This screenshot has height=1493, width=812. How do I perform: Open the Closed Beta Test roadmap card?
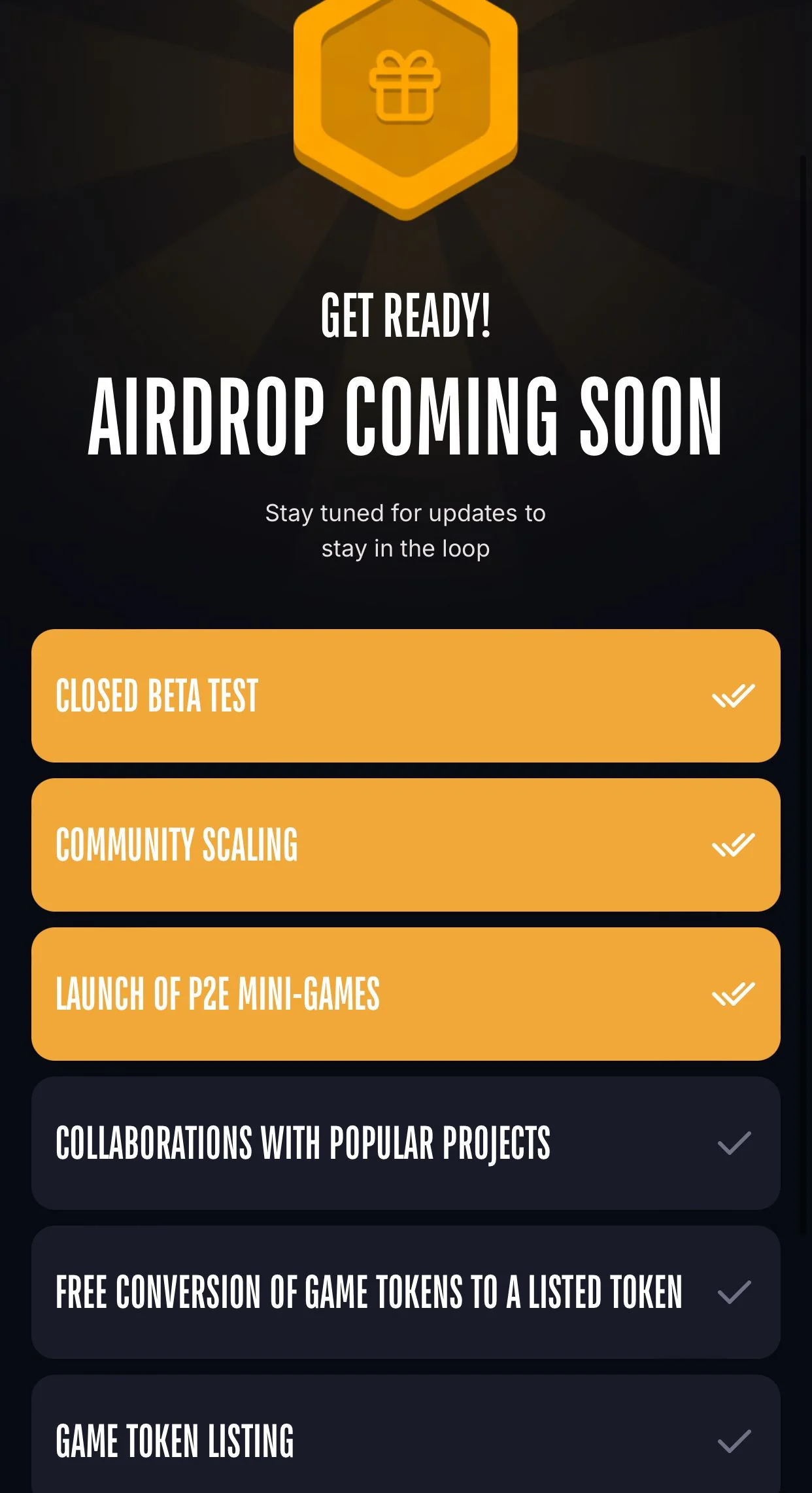(x=405, y=696)
